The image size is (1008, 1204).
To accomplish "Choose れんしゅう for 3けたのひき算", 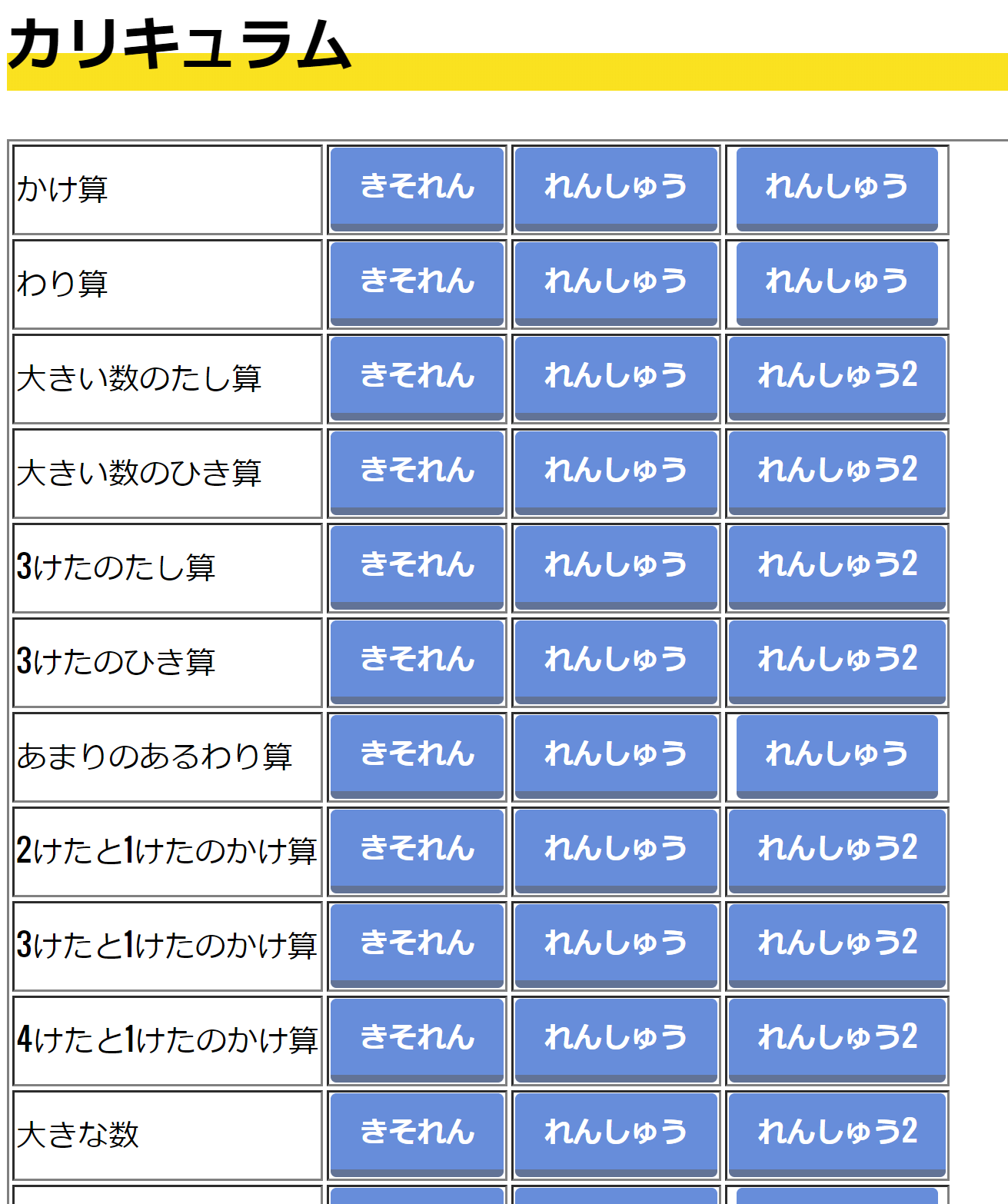I will (x=615, y=661).
